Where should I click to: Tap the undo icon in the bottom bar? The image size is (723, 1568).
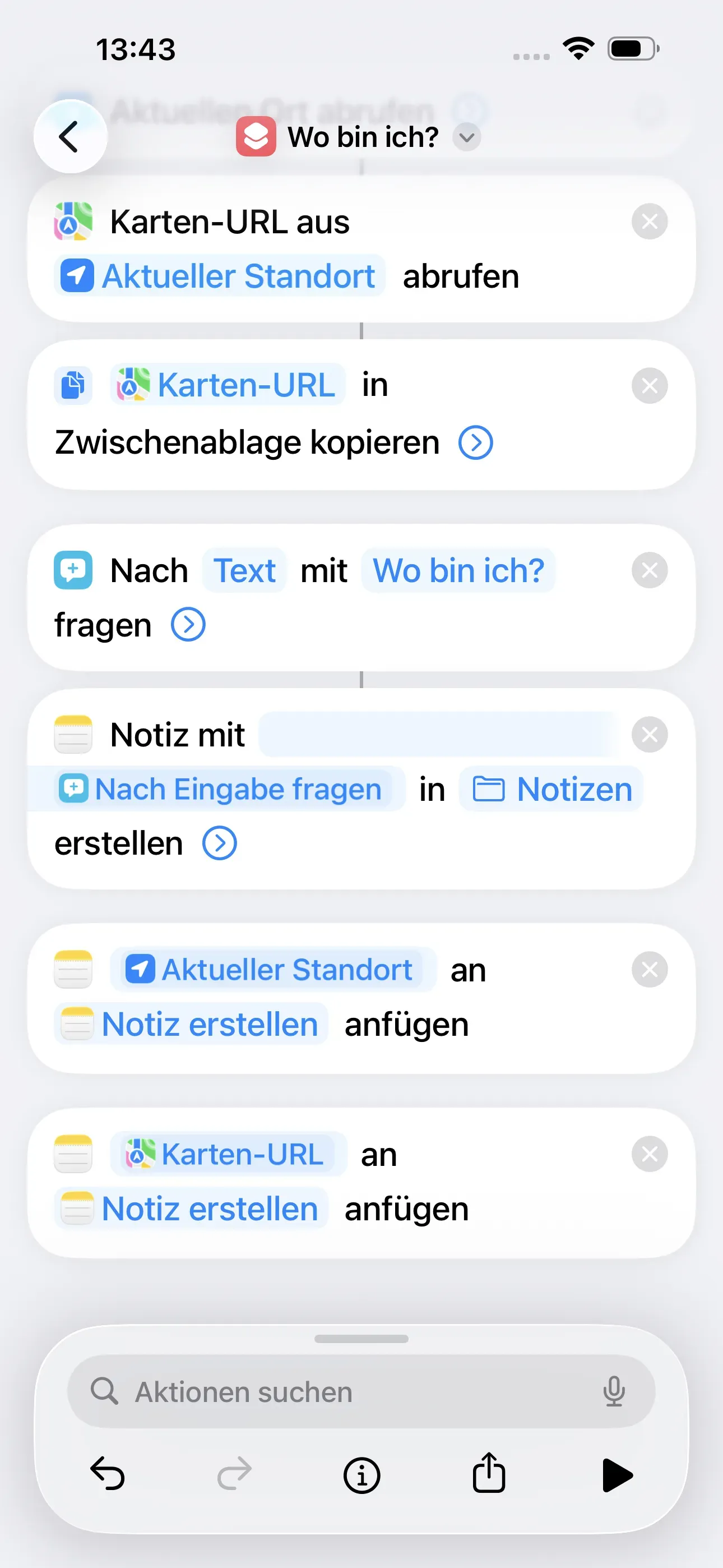click(x=107, y=1474)
